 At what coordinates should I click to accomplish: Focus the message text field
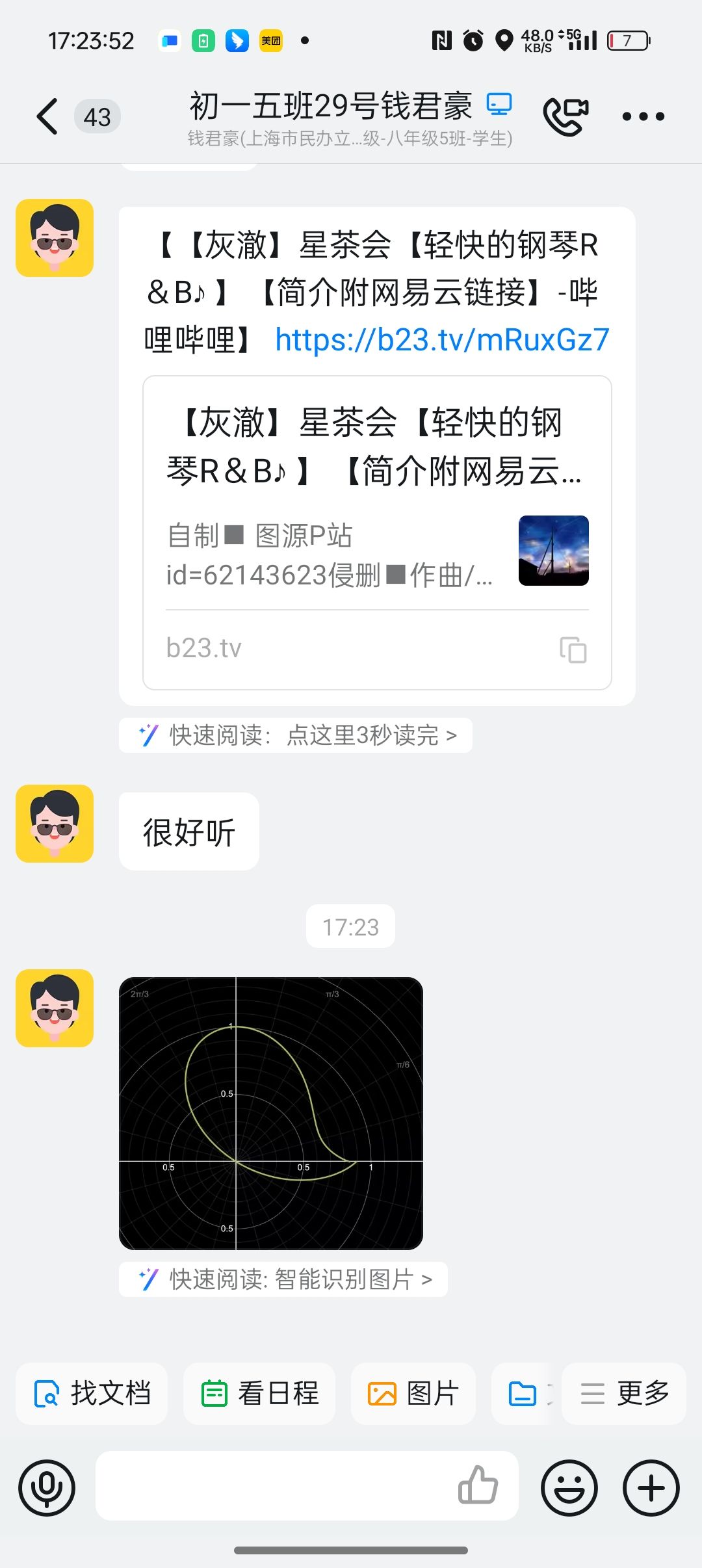(273, 1486)
